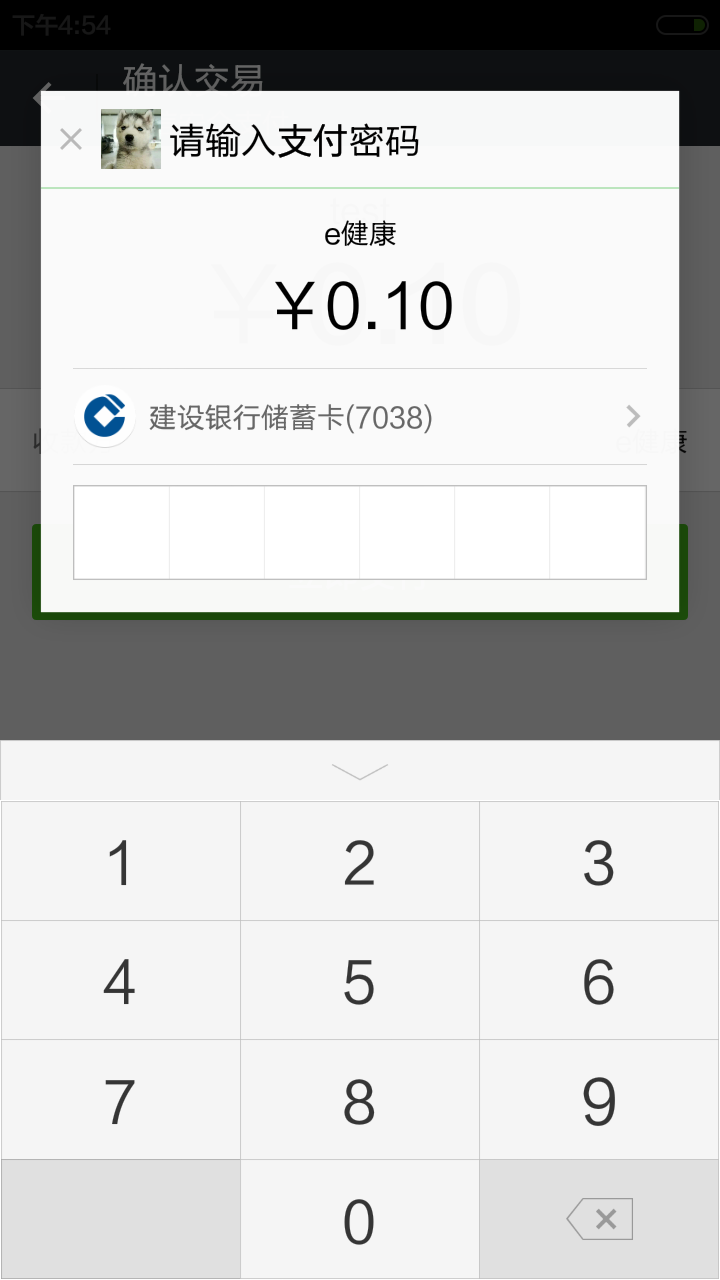Enter digit 7 on the keypad
Image resolution: width=720 pixels, height=1280 pixels.
pyautogui.click(x=120, y=1100)
